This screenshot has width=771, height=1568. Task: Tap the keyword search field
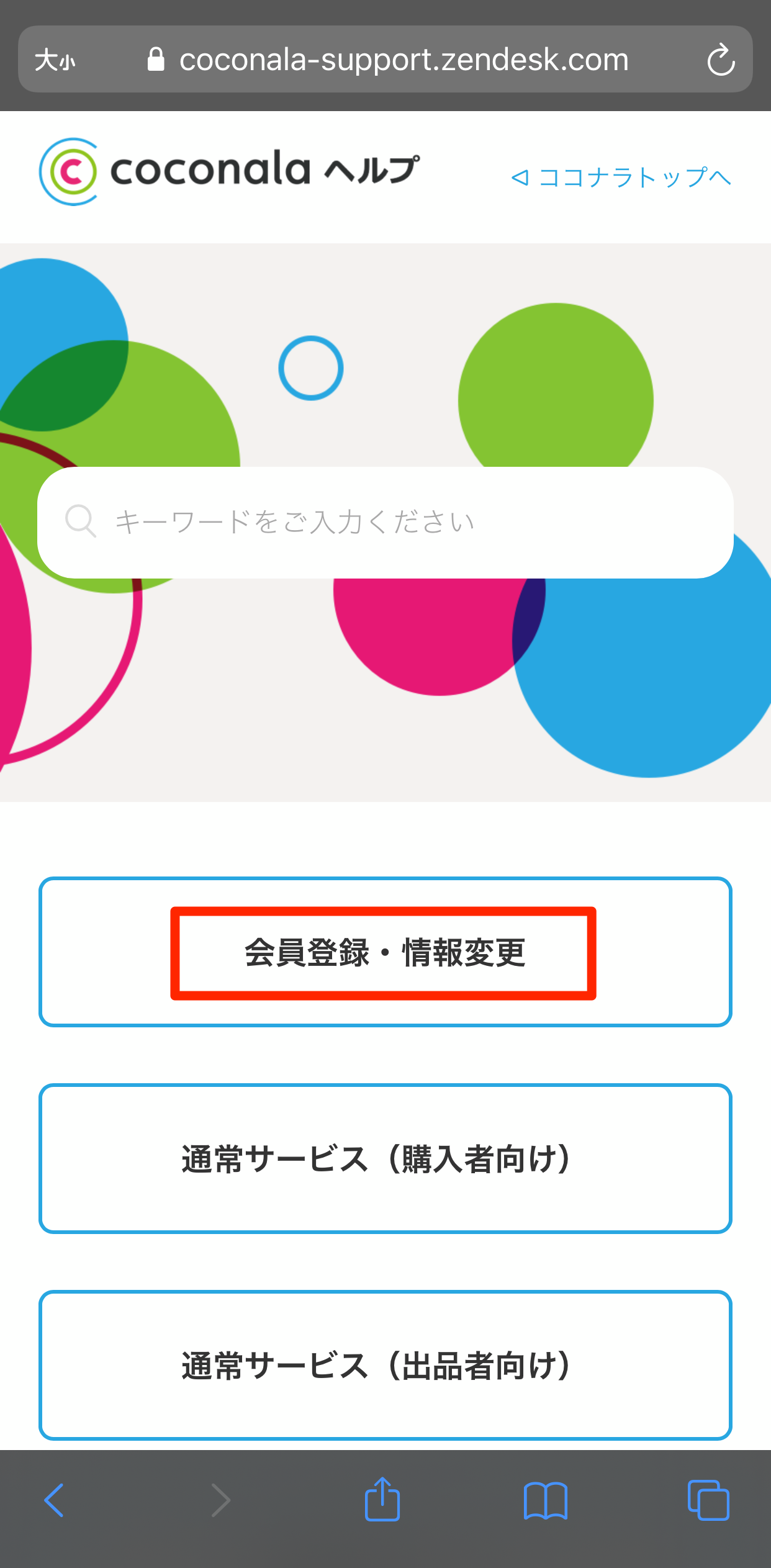coord(385,522)
